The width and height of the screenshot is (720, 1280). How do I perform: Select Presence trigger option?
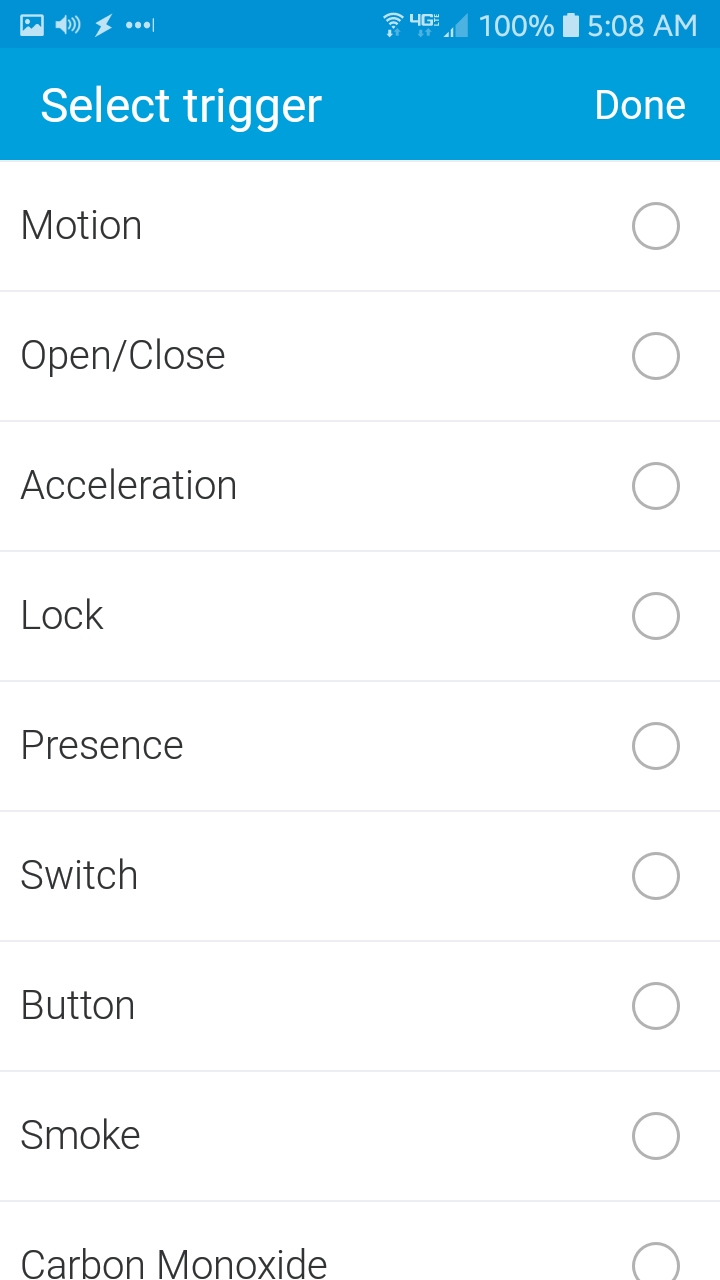point(655,746)
